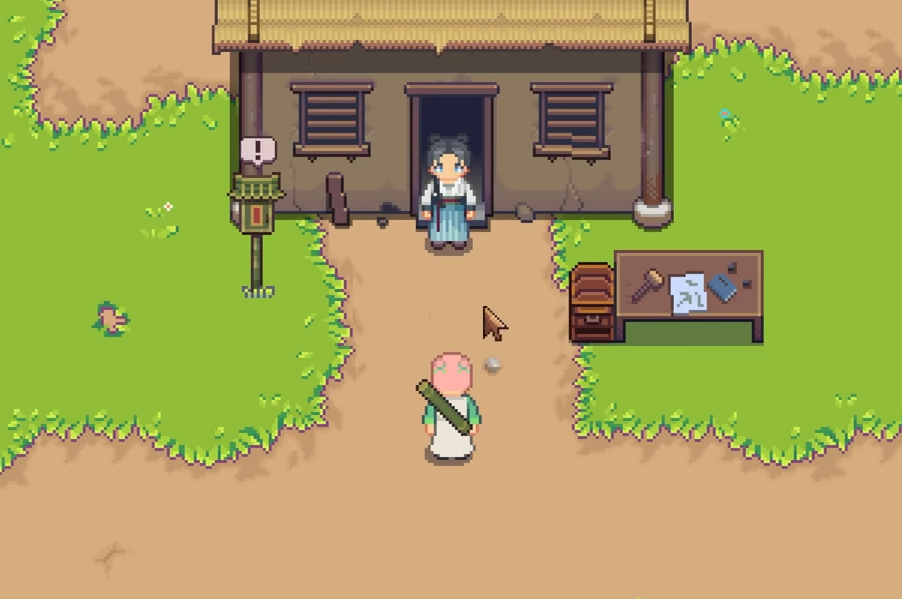Viewport: 902px width, 599px height.
Task: Talk to the girl in the doorway
Action: point(446,195)
